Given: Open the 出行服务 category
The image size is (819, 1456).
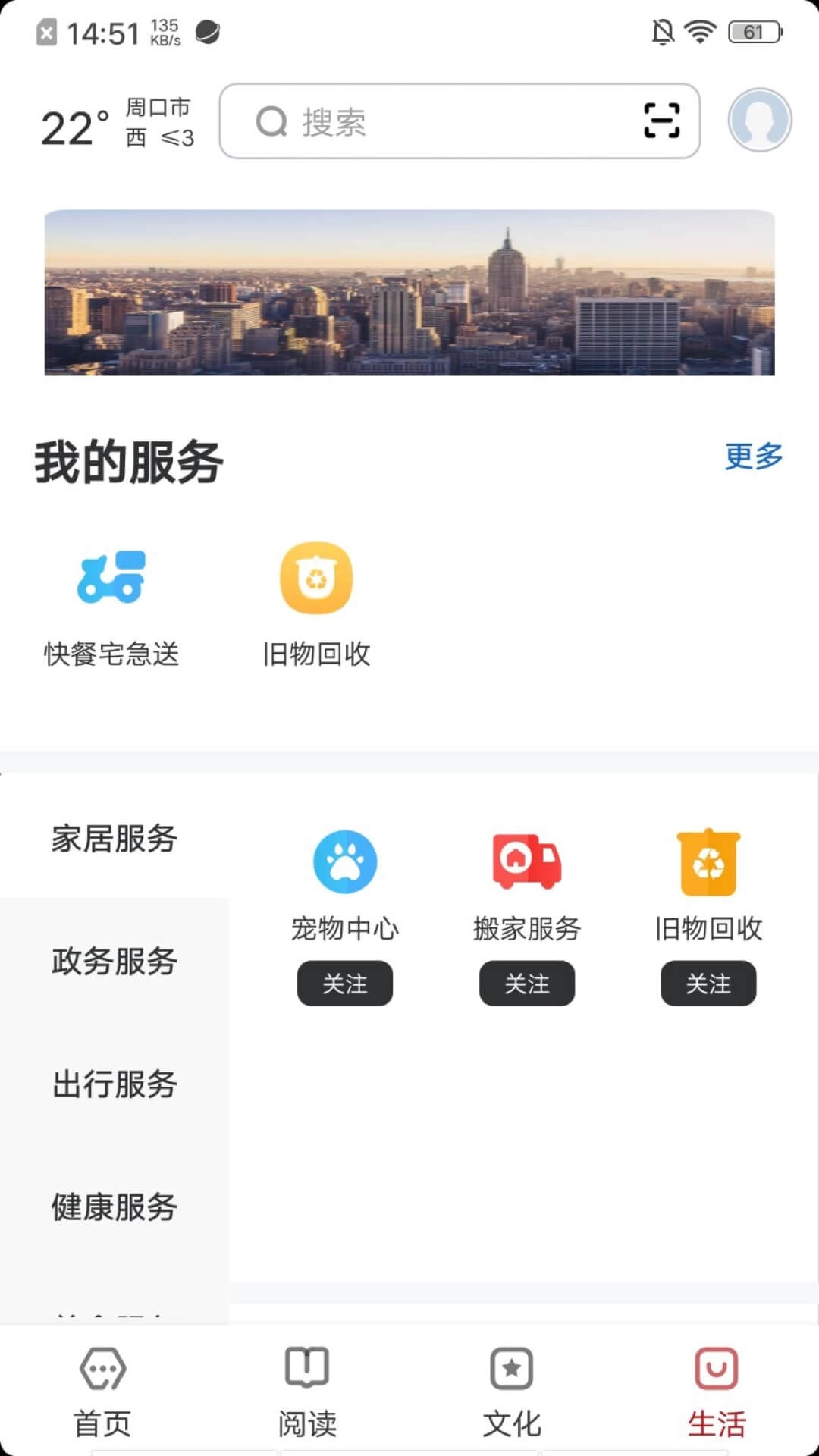Looking at the screenshot, I should pyautogui.click(x=114, y=1086).
